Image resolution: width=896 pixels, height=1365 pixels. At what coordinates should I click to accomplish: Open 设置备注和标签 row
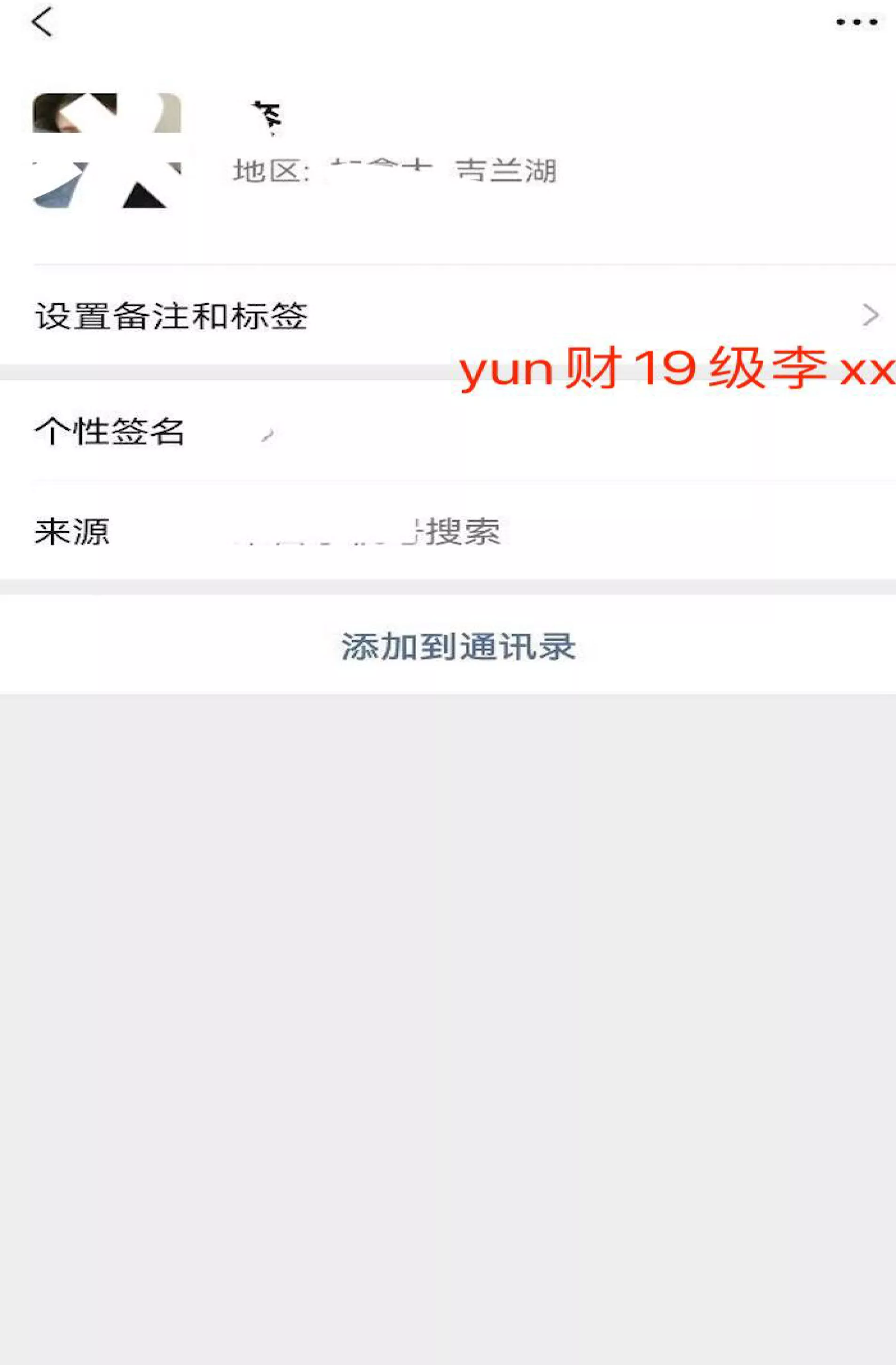[447, 316]
